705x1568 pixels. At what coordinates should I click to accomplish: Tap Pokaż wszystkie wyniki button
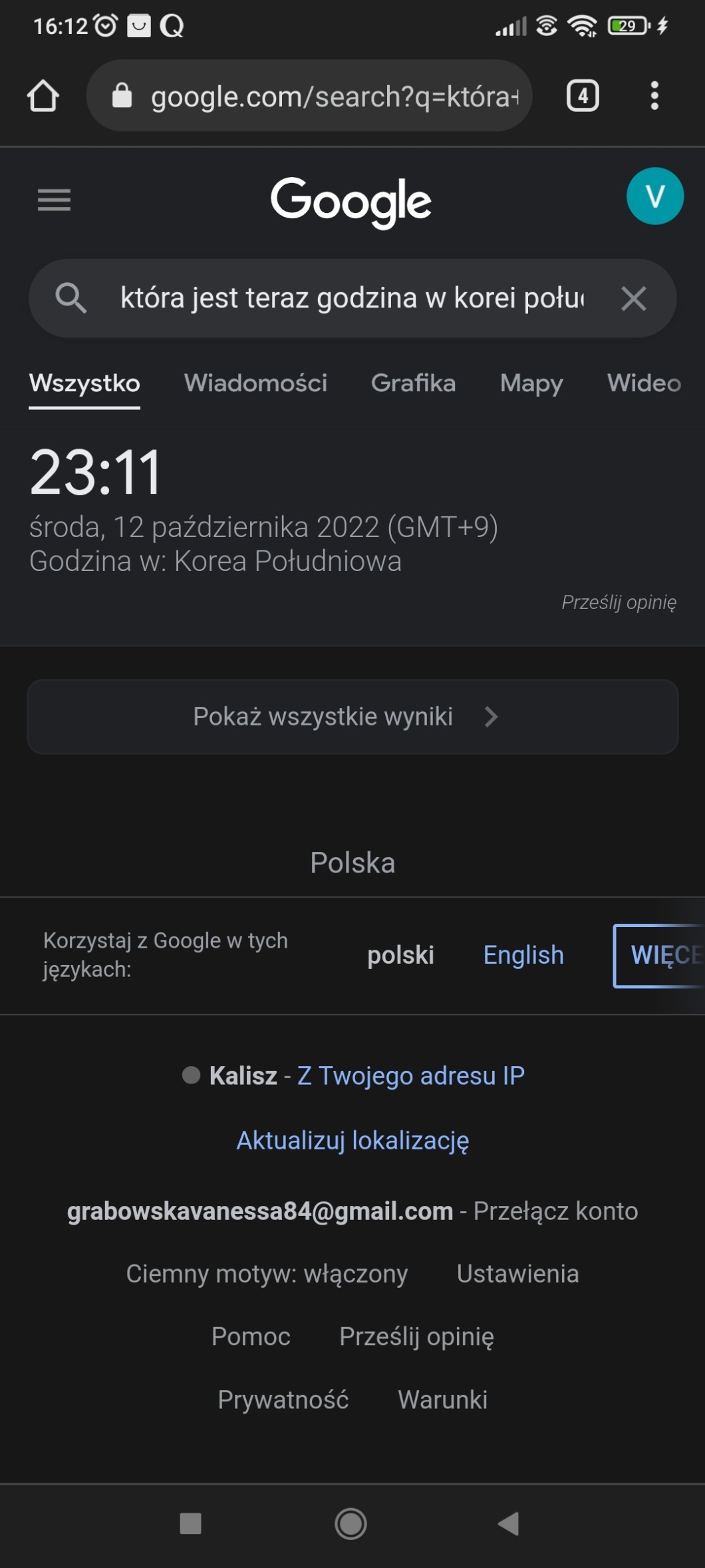click(x=352, y=717)
